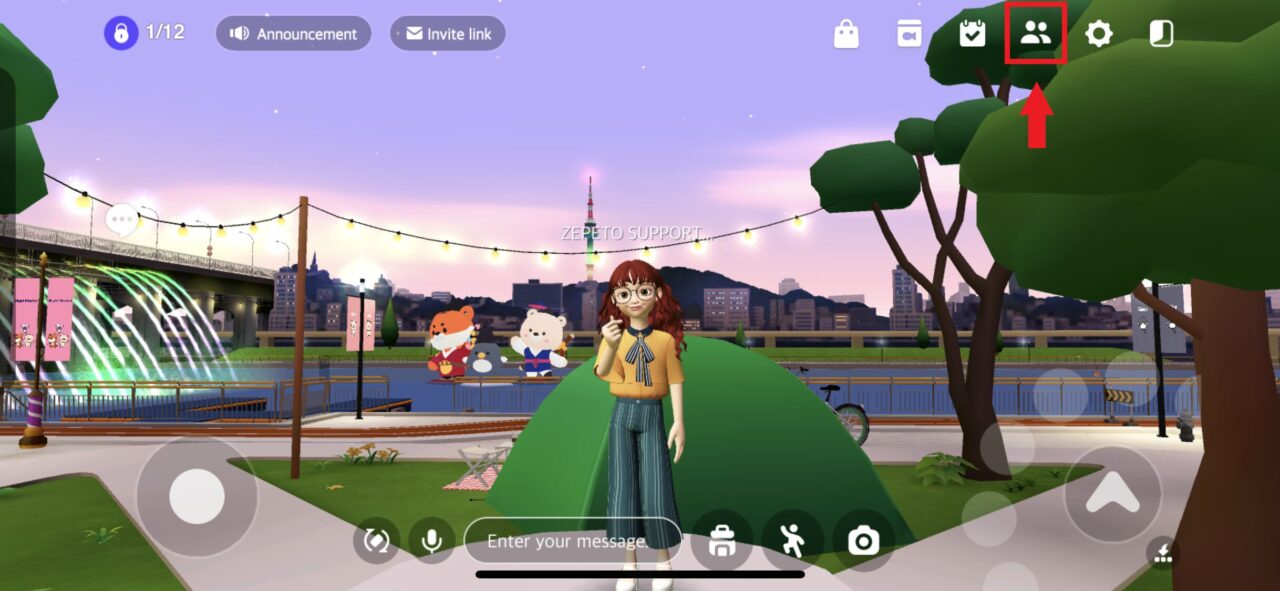Image resolution: width=1280 pixels, height=591 pixels.
Task: Toggle the microphone
Action: coord(432,541)
